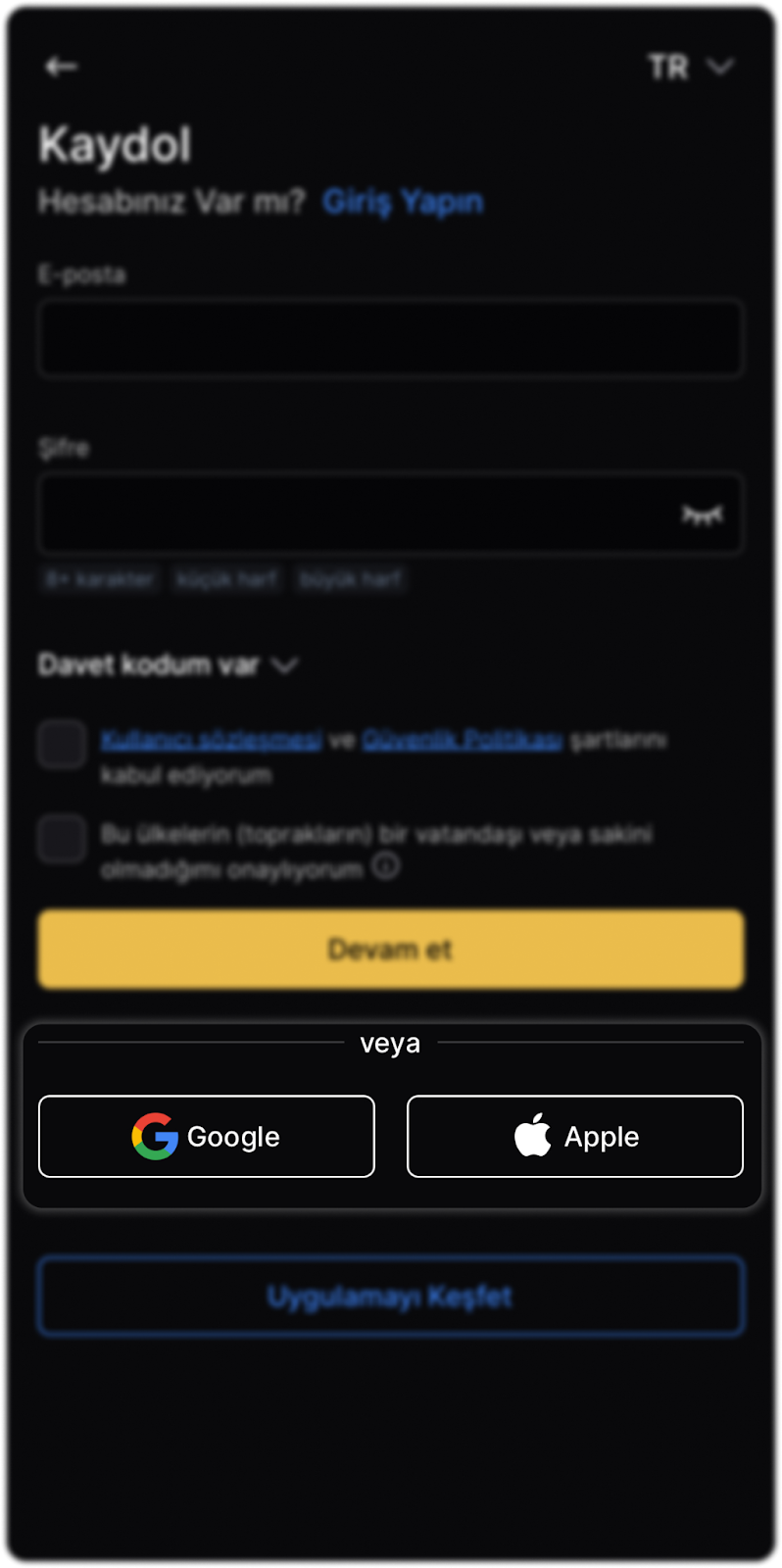Focus the E-posta input field
Image resolution: width=782 pixels, height=1568 pixels.
390,339
